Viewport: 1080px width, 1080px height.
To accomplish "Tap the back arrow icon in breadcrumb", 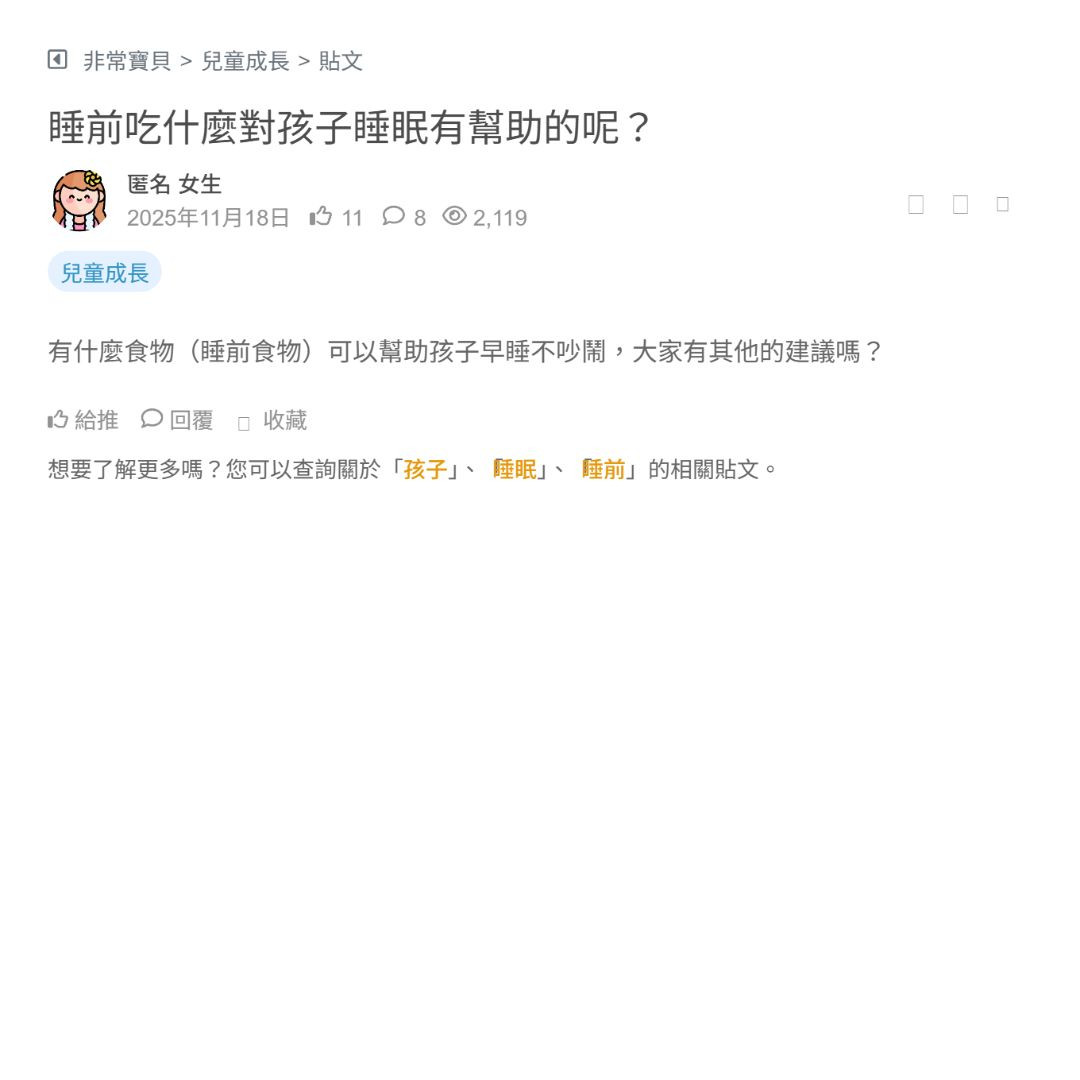I will point(57,60).
